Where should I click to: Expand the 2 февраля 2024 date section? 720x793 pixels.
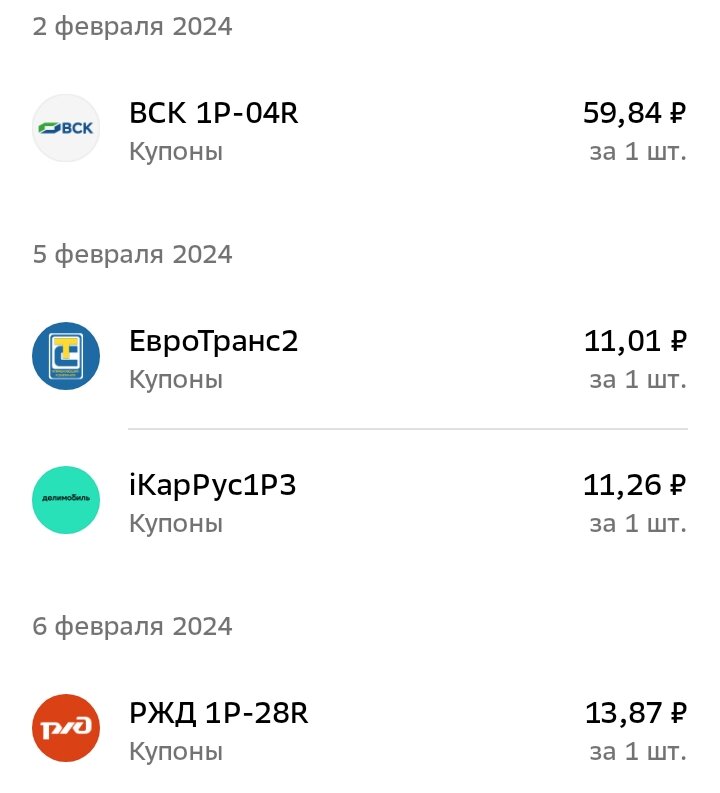131,26
